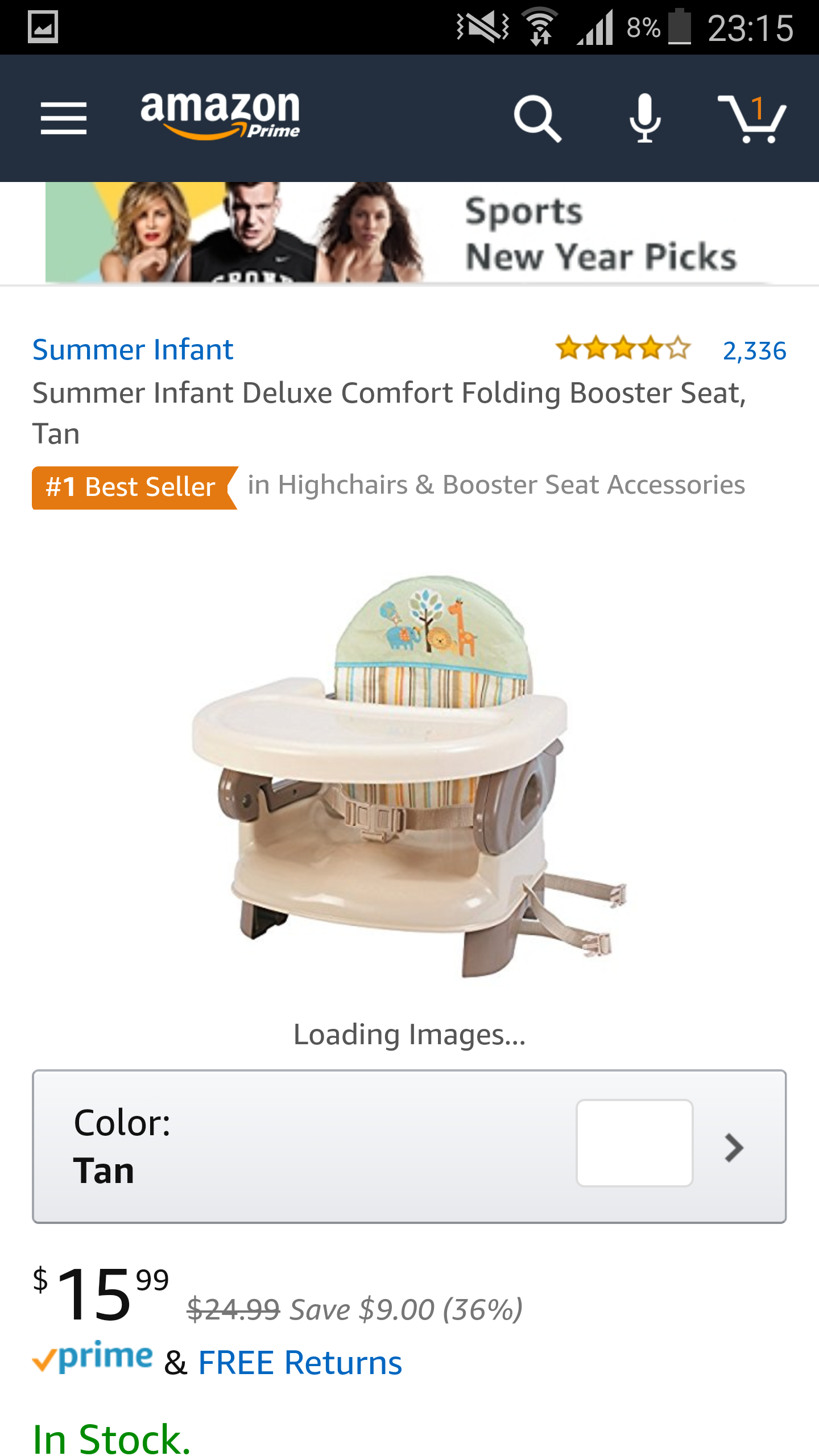819x1456 pixels.
Task: Open product search
Action: tap(537, 118)
